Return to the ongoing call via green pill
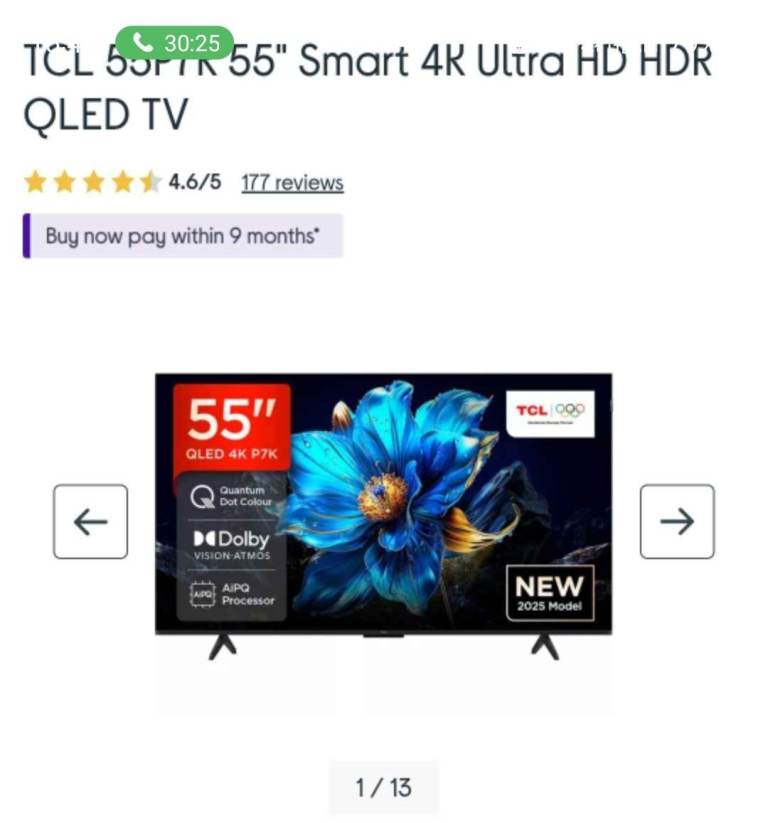The image size is (768, 823). click(175, 43)
